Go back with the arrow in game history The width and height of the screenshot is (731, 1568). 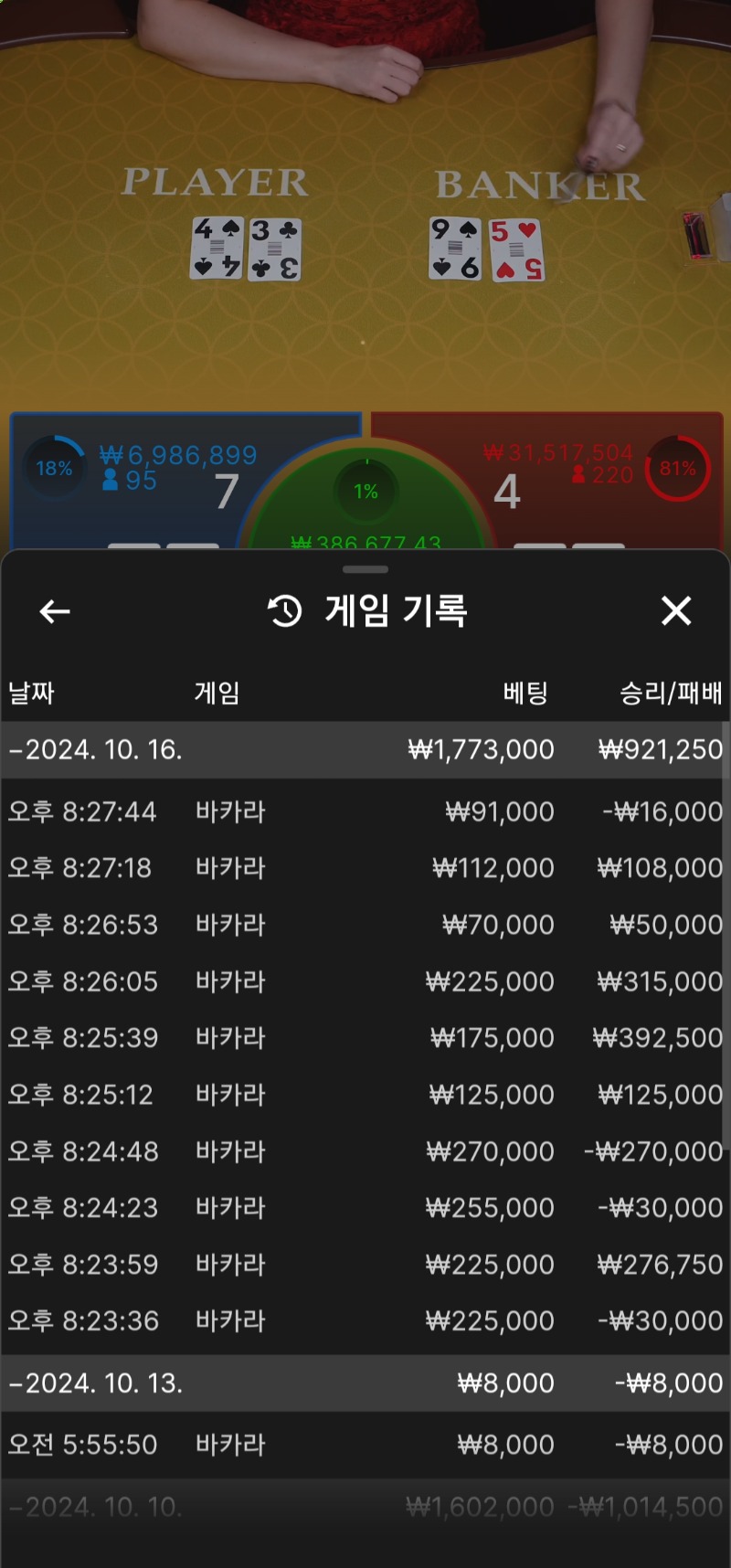coord(55,611)
